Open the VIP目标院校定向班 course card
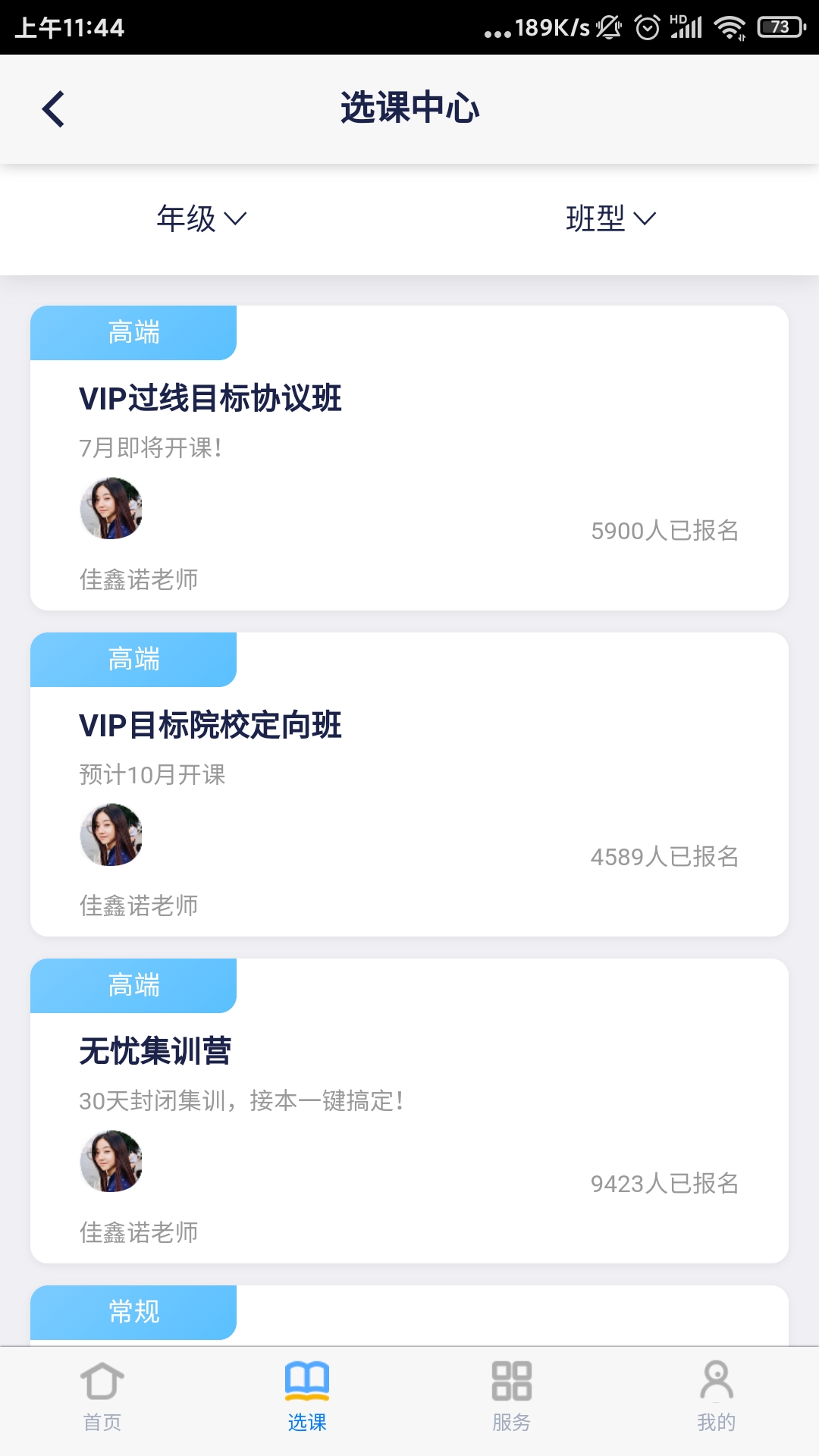 tap(409, 784)
